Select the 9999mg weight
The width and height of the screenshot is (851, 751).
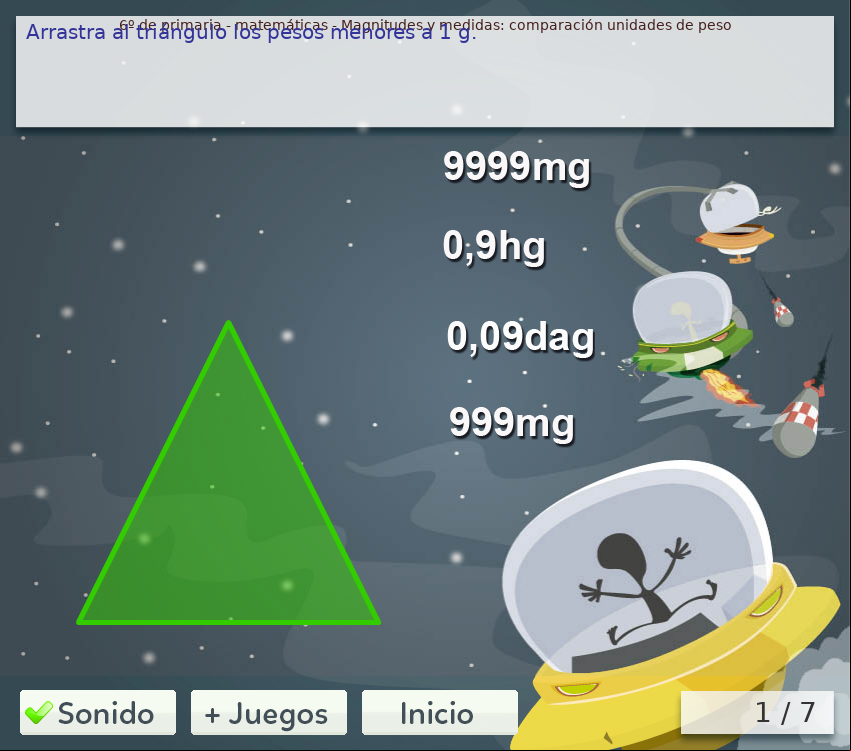tap(516, 167)
